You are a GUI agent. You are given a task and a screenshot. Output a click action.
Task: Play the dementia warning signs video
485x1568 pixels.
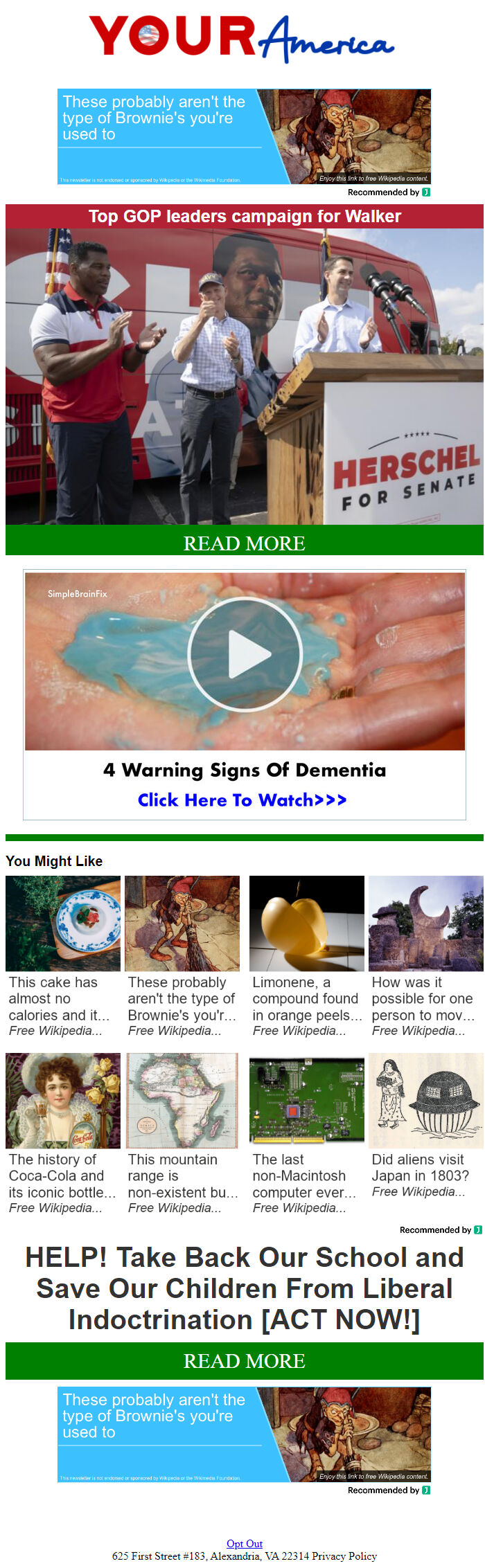click(244, 654)
